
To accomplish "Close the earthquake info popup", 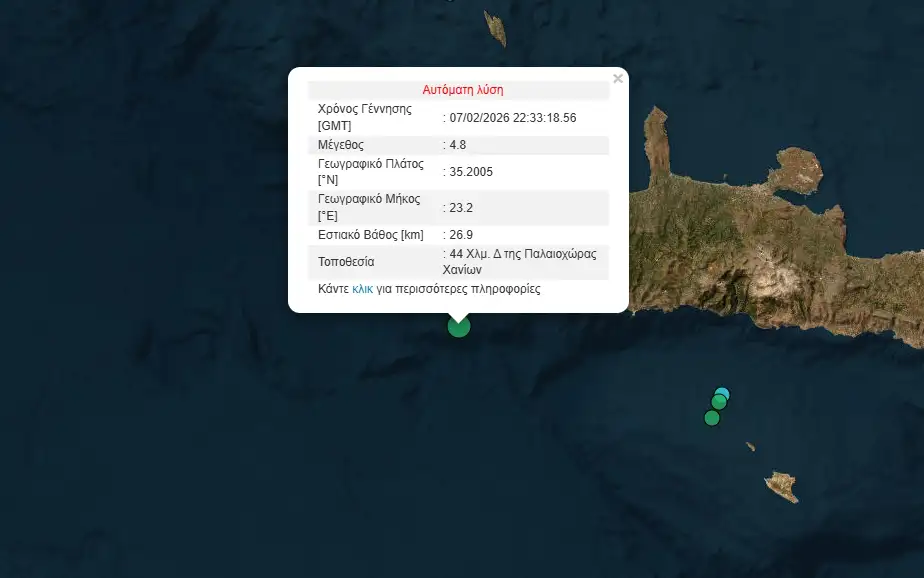I will [617, 79].
